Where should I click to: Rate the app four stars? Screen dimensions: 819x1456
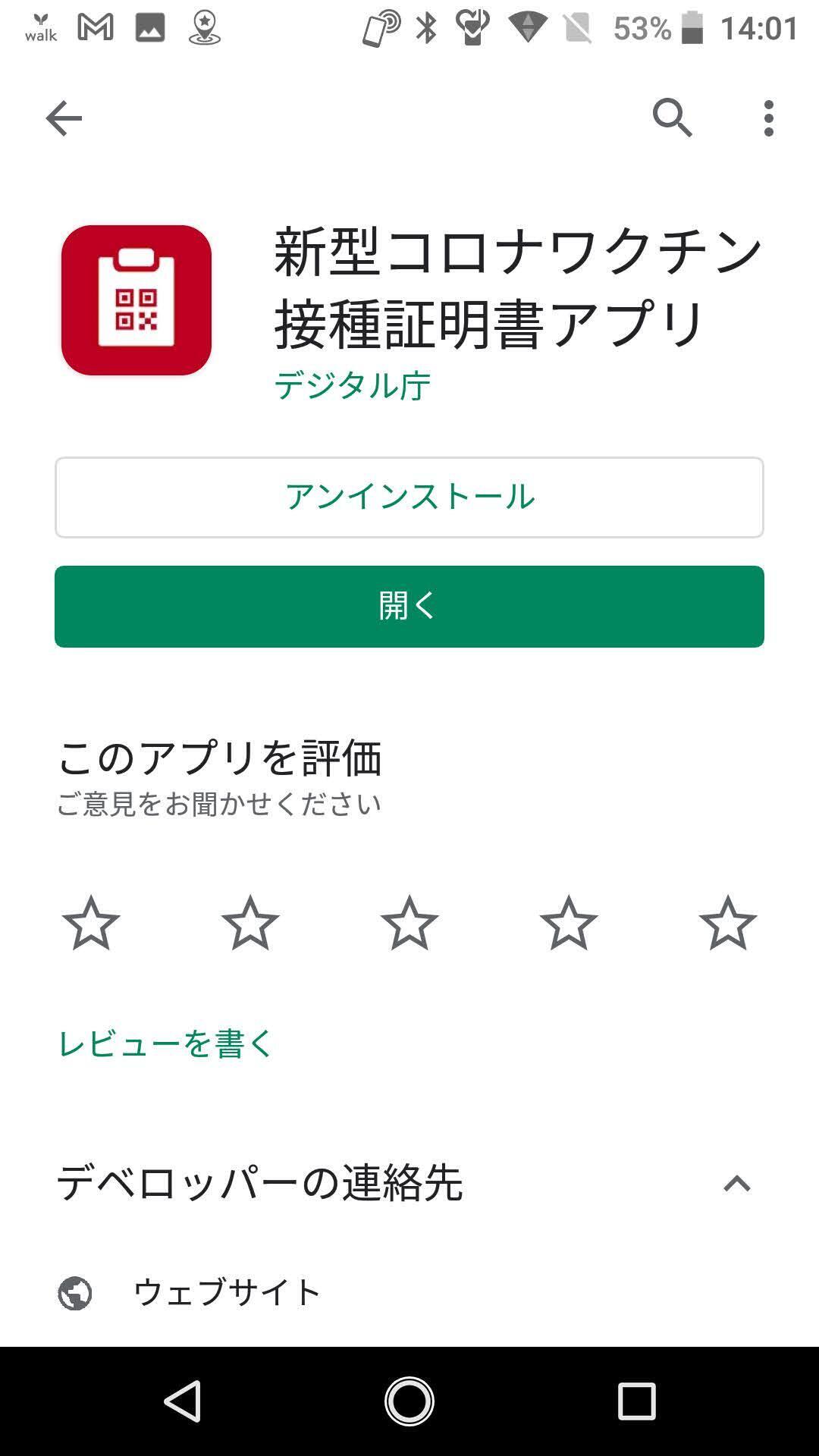569,923
